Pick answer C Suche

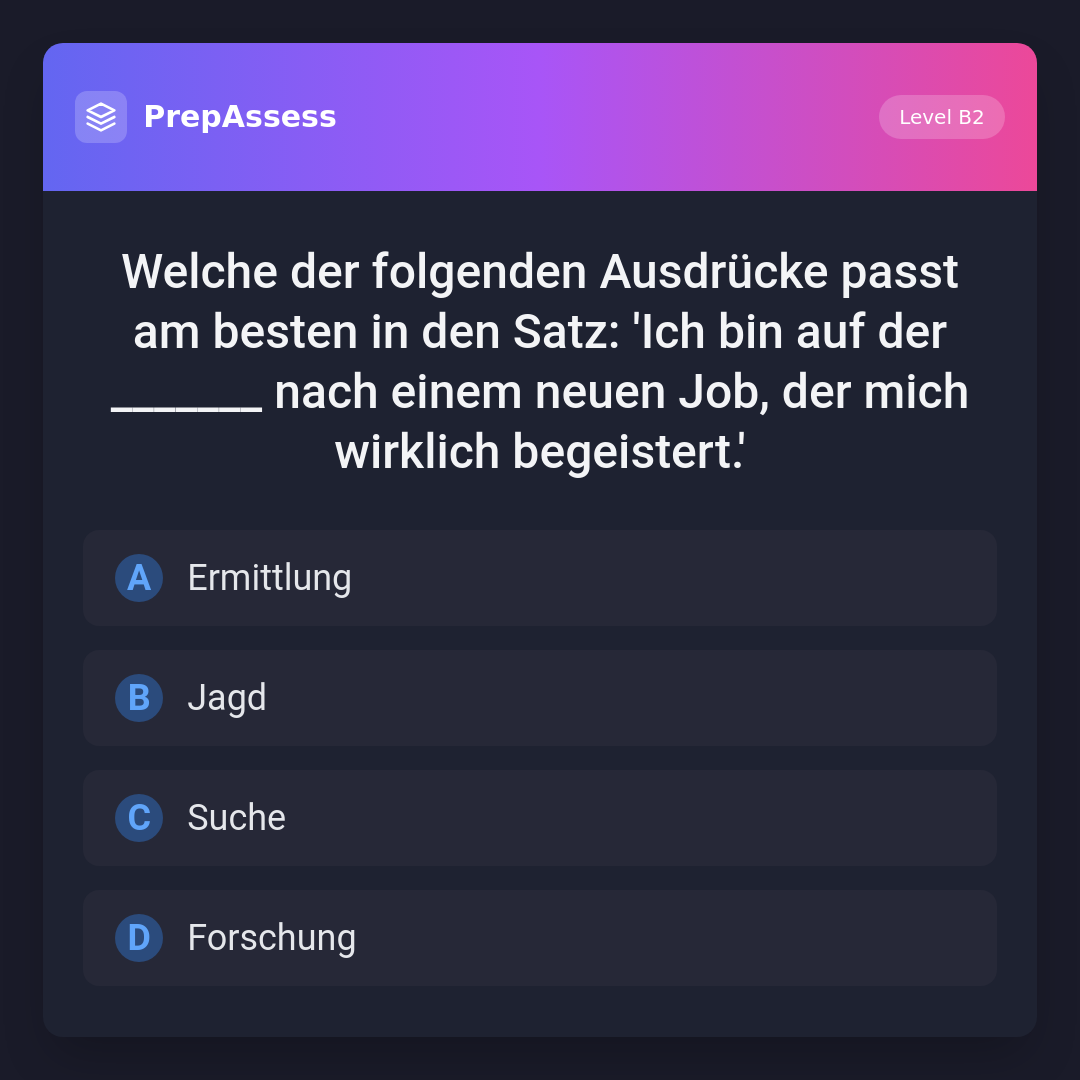tap(540, 818)
